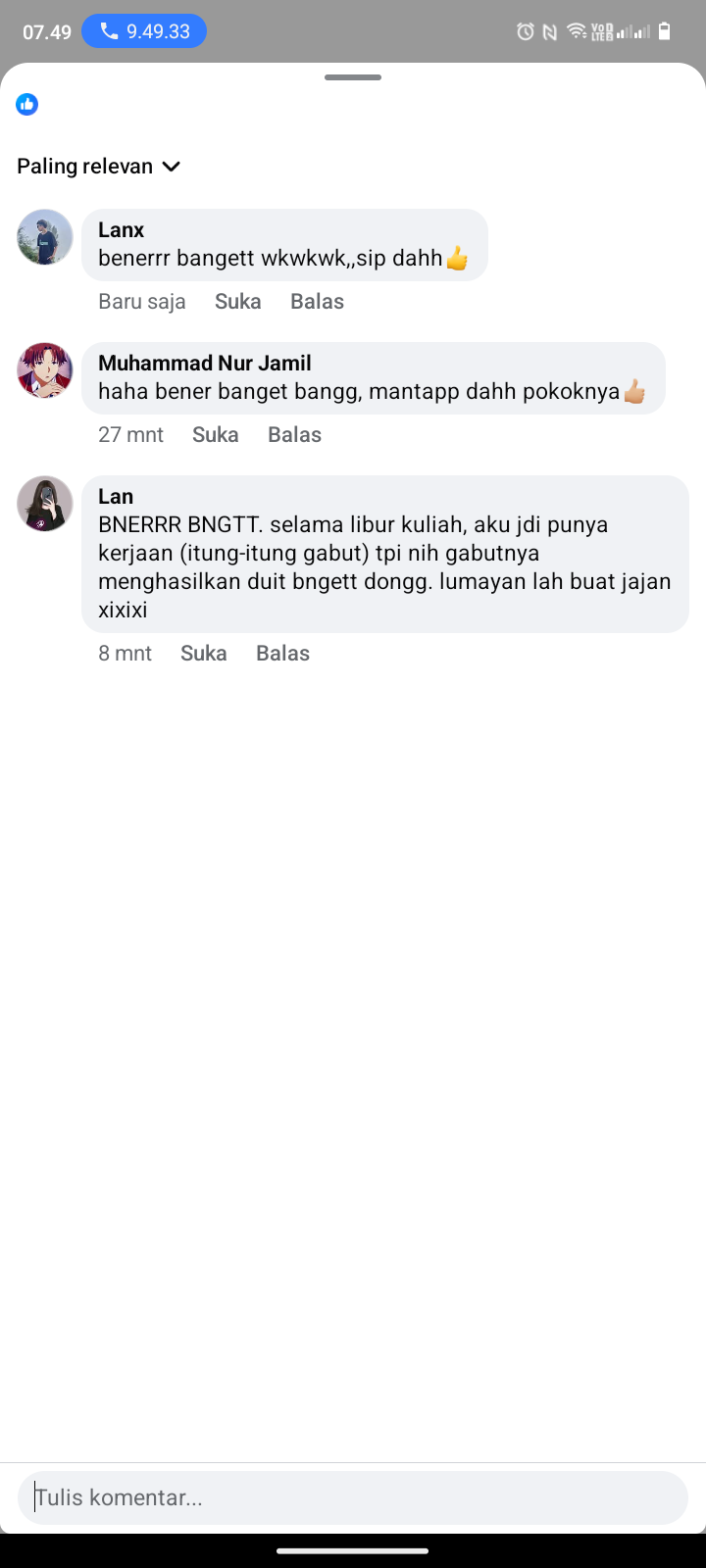The height and width of the screenshot is (1568, 706).
Task: Tap Balas under Muhammad Nur Jamil's comment
Action: (294, 435)
